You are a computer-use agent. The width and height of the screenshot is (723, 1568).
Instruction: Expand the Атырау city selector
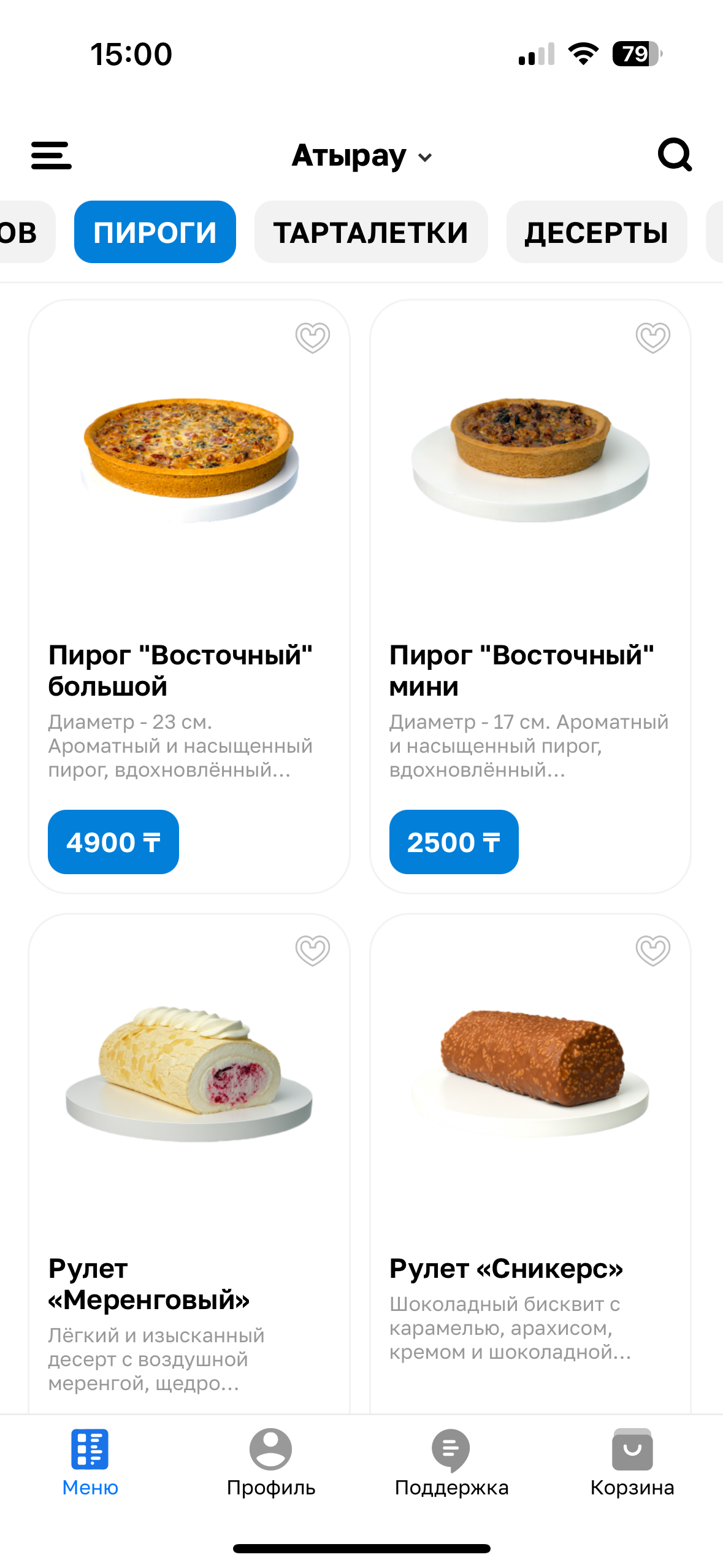(x=362, y=156)
